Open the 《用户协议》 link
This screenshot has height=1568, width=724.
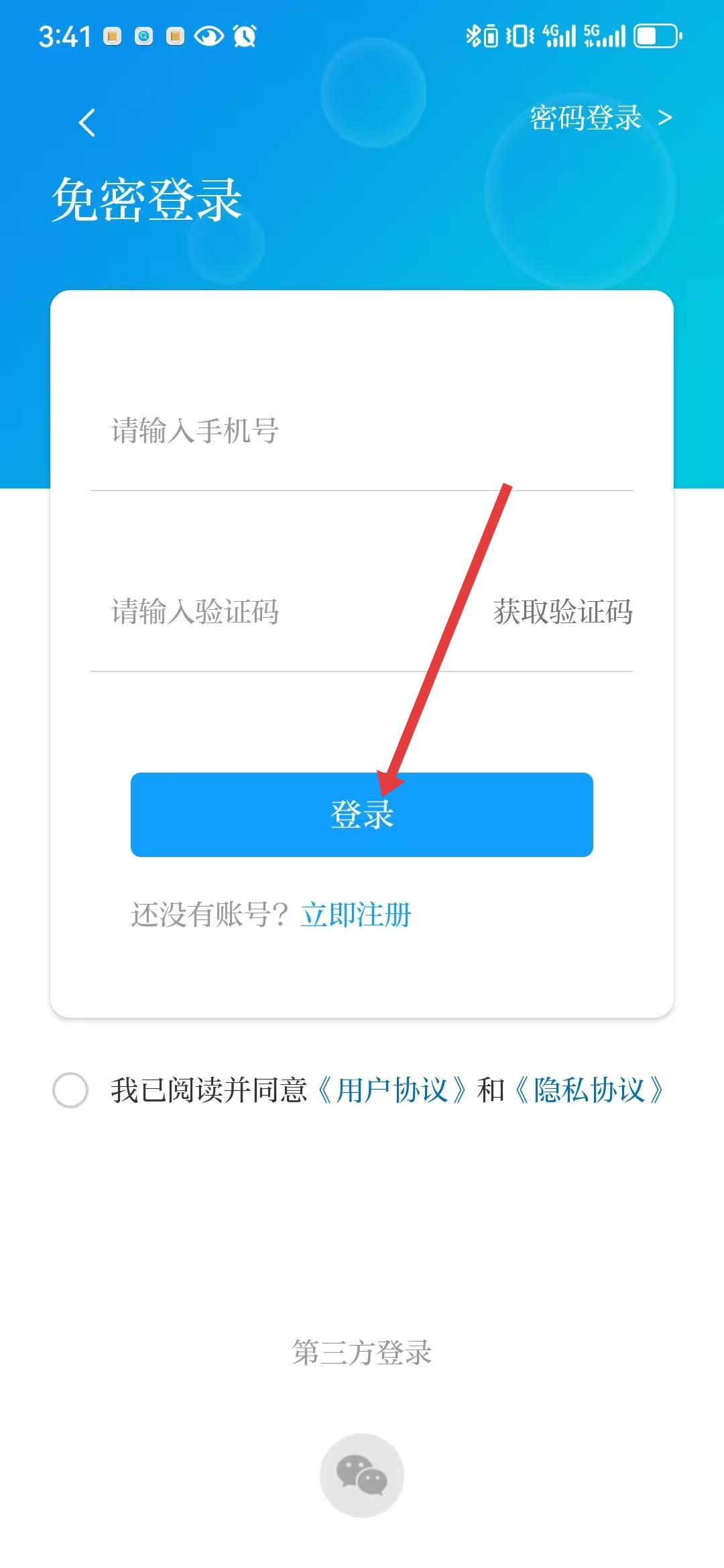point(392,1090)
